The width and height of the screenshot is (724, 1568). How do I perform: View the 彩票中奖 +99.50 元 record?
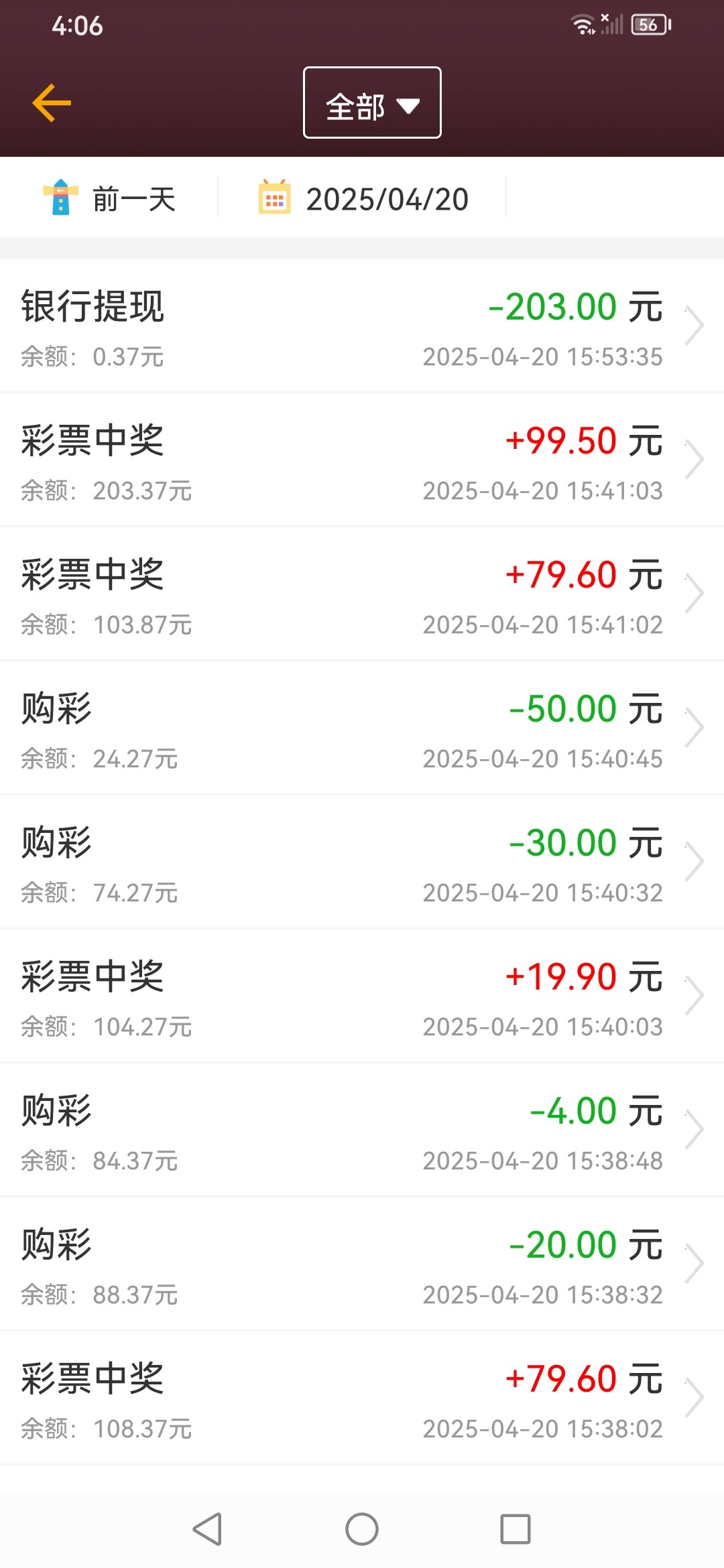point(362,460)
